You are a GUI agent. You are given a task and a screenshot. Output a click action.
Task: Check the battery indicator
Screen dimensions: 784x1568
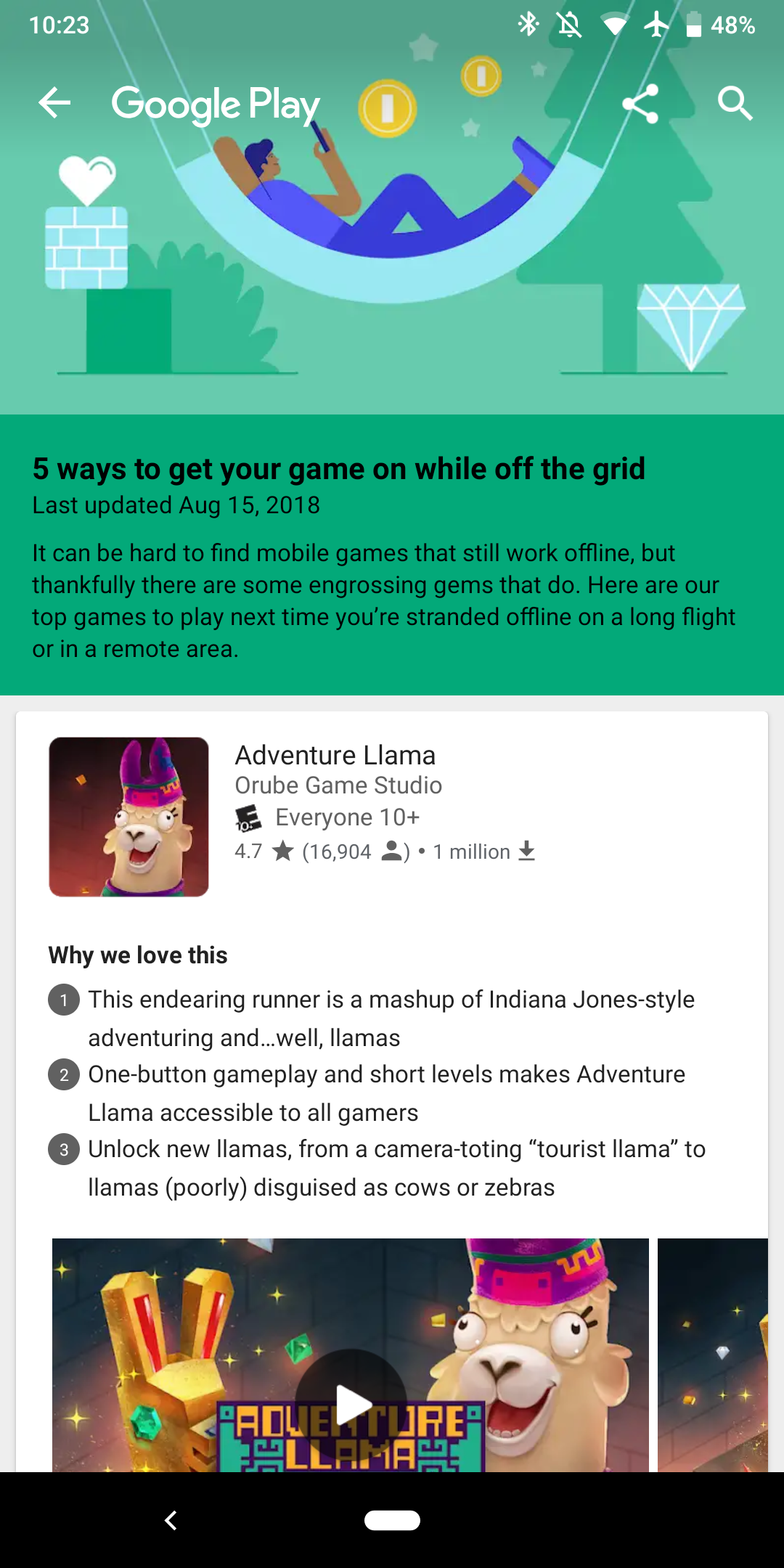[x=695, y=25]
